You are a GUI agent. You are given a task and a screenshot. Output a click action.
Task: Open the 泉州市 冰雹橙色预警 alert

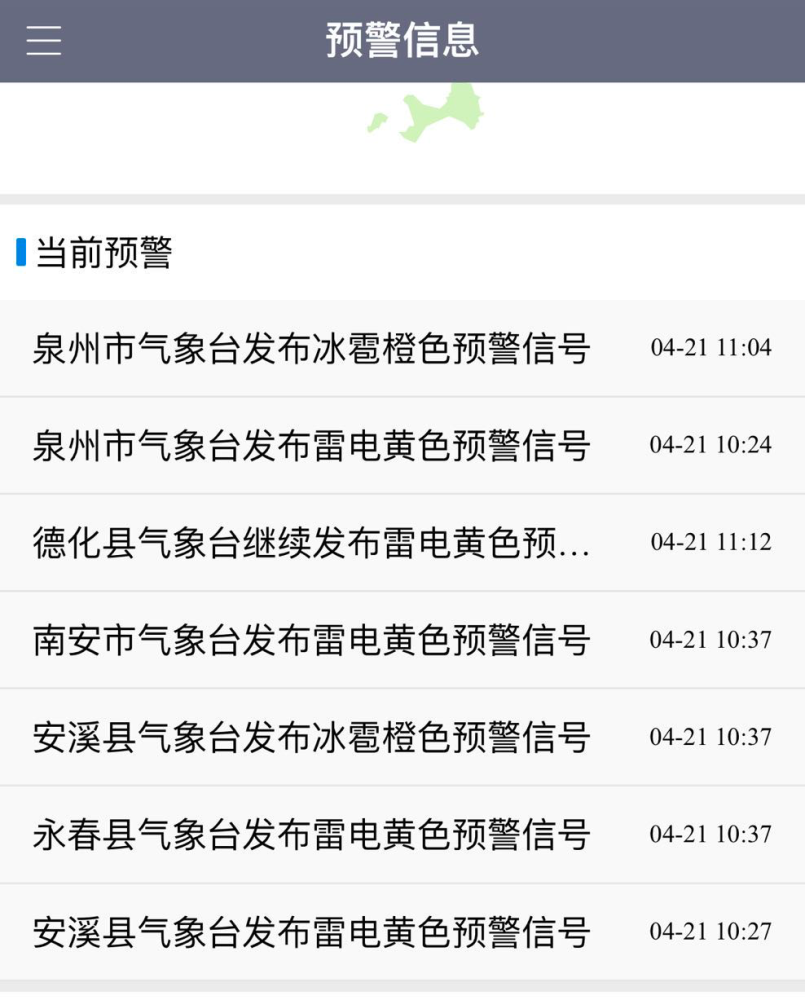coord(311,349)
